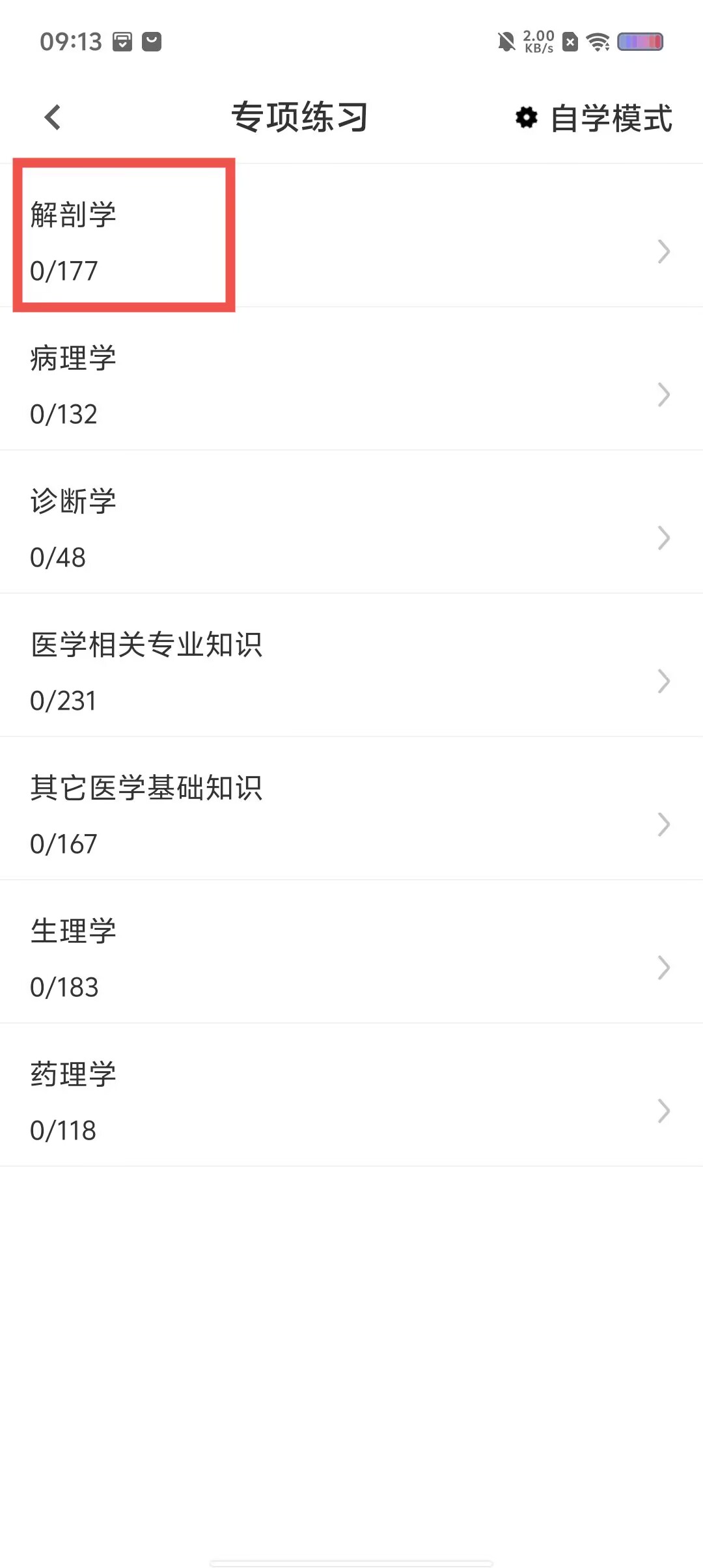Open 自学模式 settings
The height and width of the screenshot is (1568, 703).
[594, 119]
